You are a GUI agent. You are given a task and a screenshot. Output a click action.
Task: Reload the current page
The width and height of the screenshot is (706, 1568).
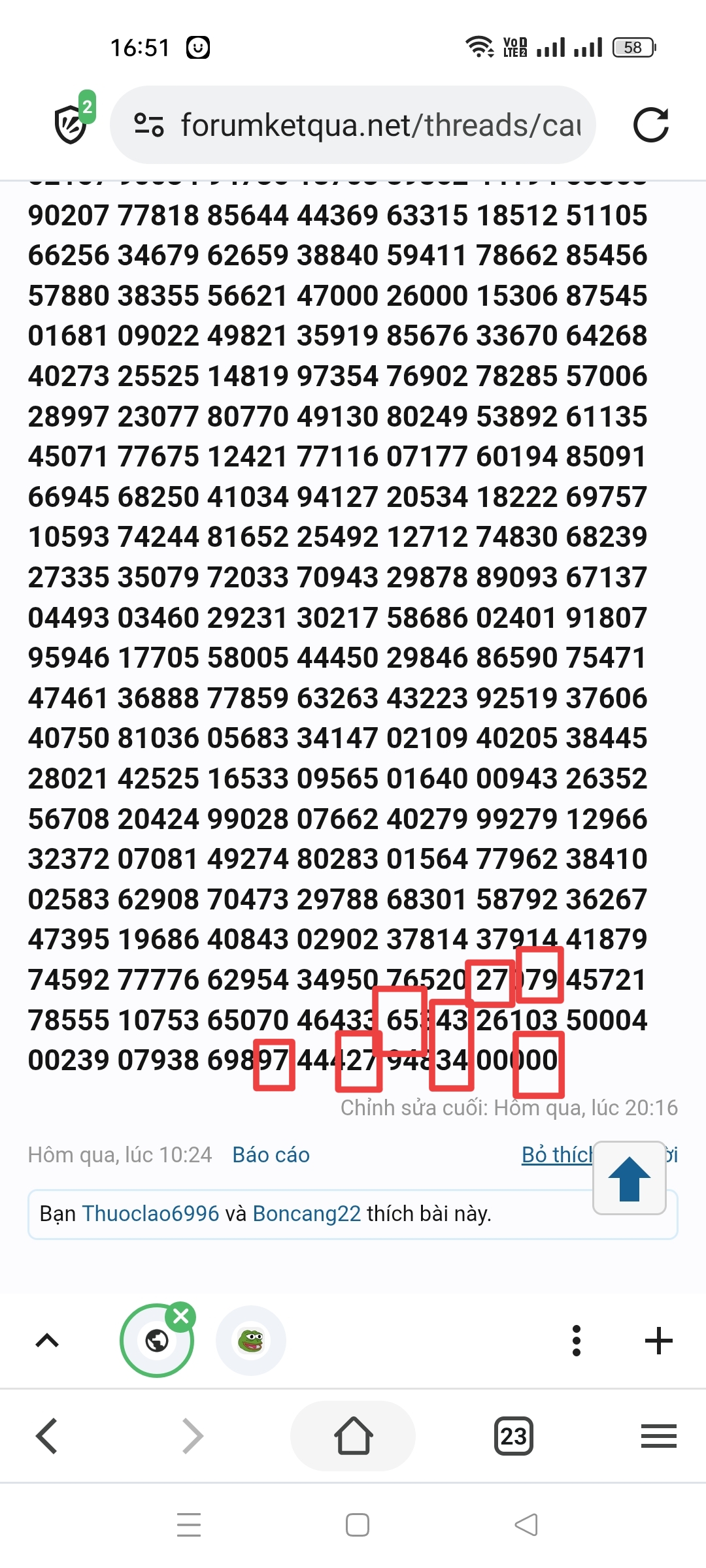point(650,125)
